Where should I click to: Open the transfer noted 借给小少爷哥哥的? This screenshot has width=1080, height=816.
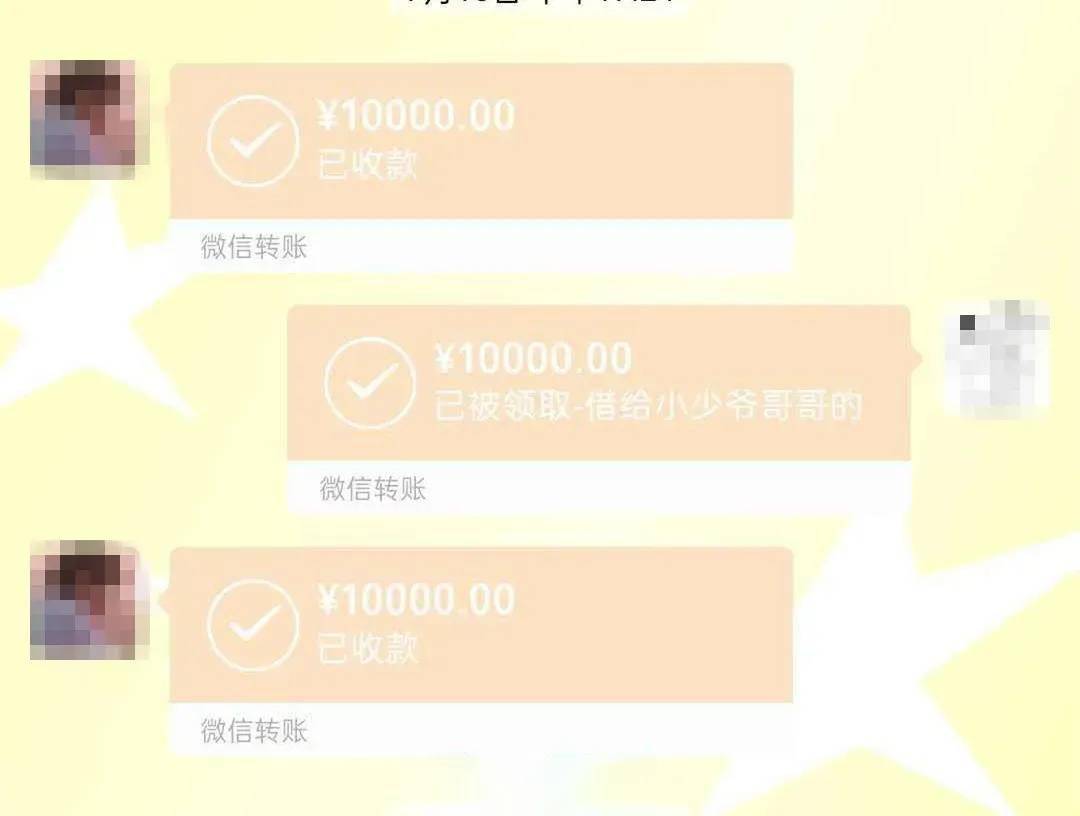[598, 383]
